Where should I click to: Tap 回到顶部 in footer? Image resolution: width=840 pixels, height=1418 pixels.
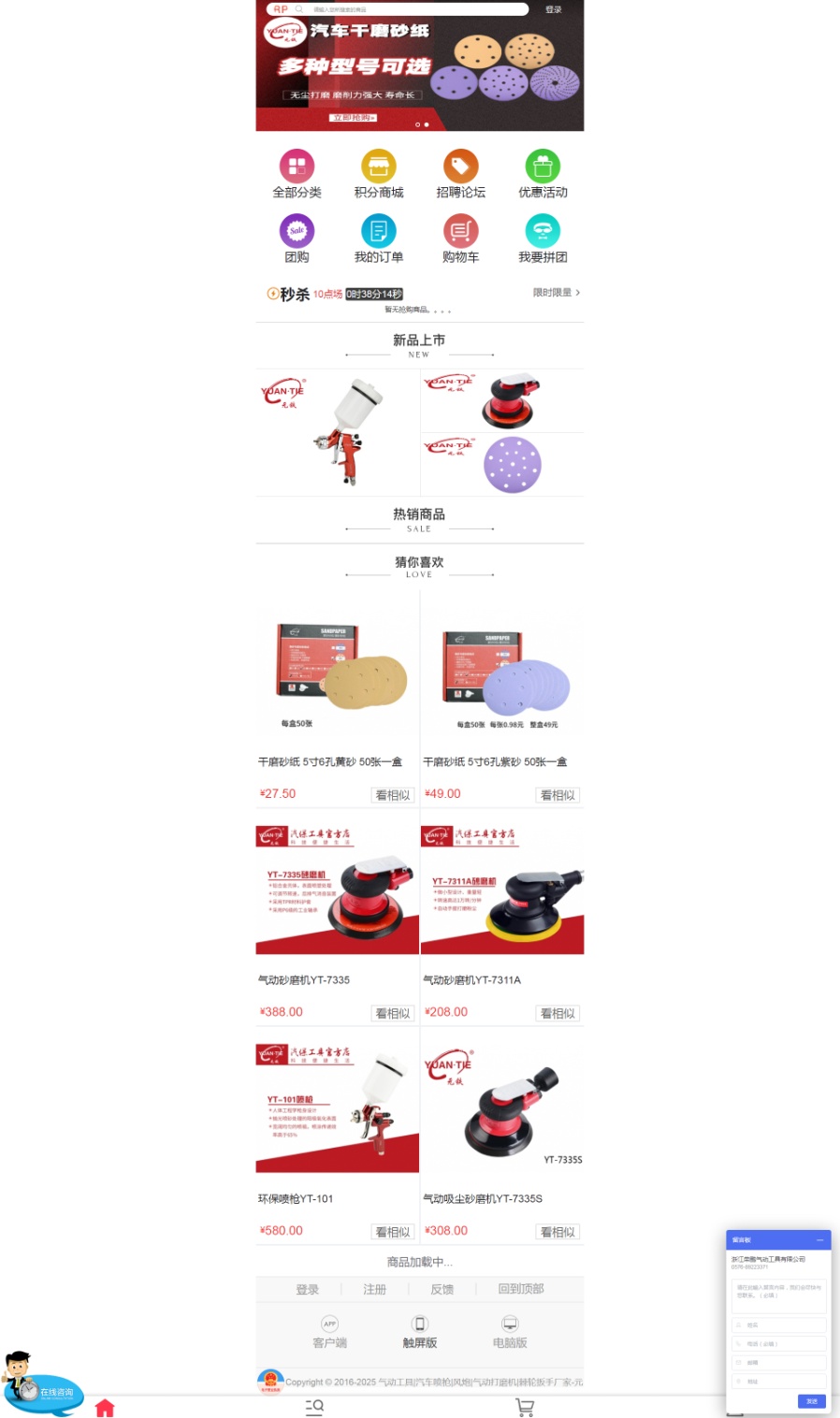click(x=521, y=1289)
